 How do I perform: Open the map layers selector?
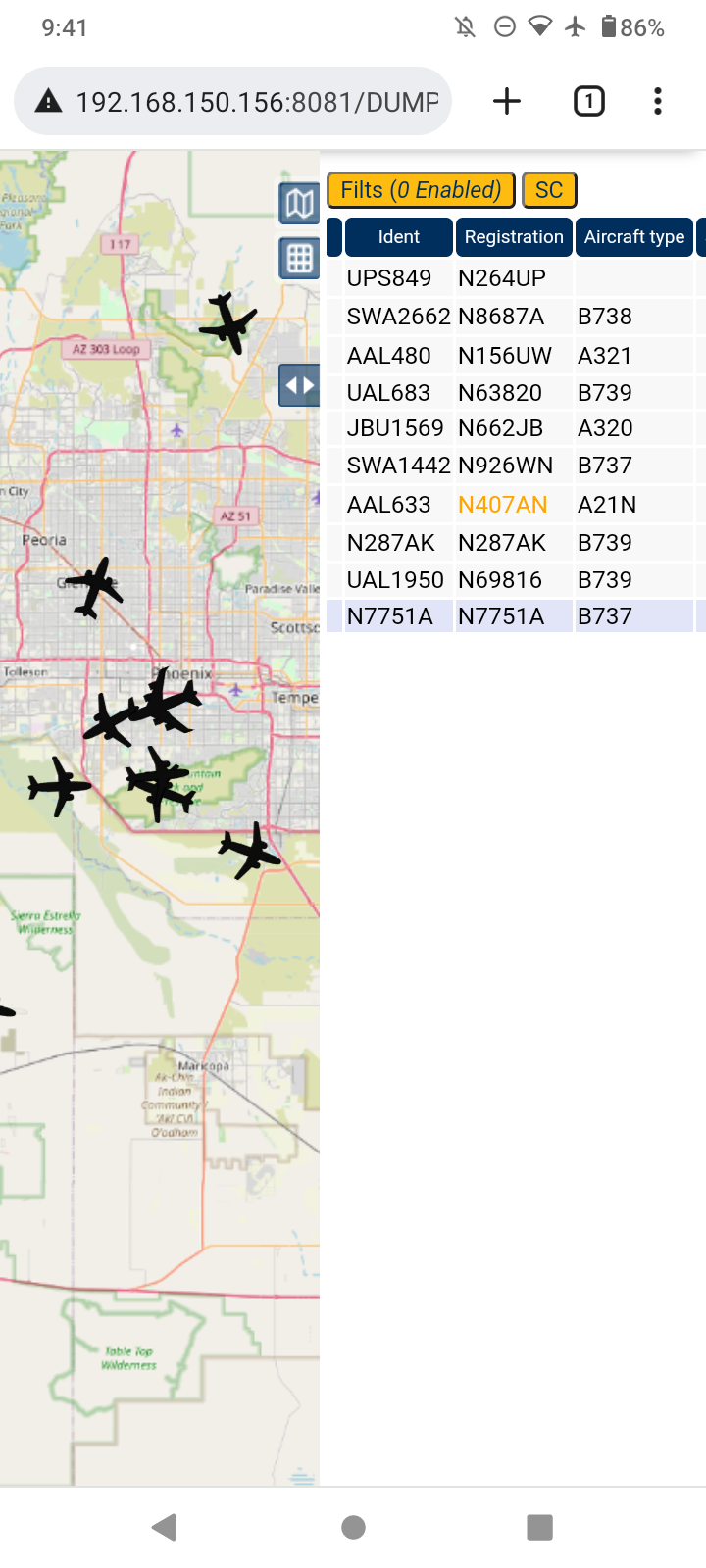(x=299, y=203)
